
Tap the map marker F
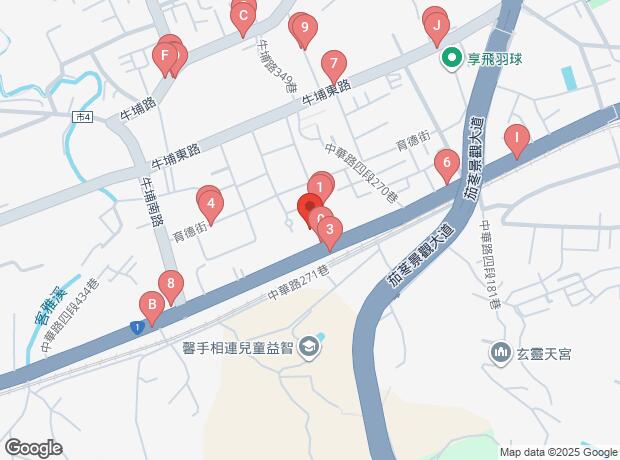[x=165, y=56]
